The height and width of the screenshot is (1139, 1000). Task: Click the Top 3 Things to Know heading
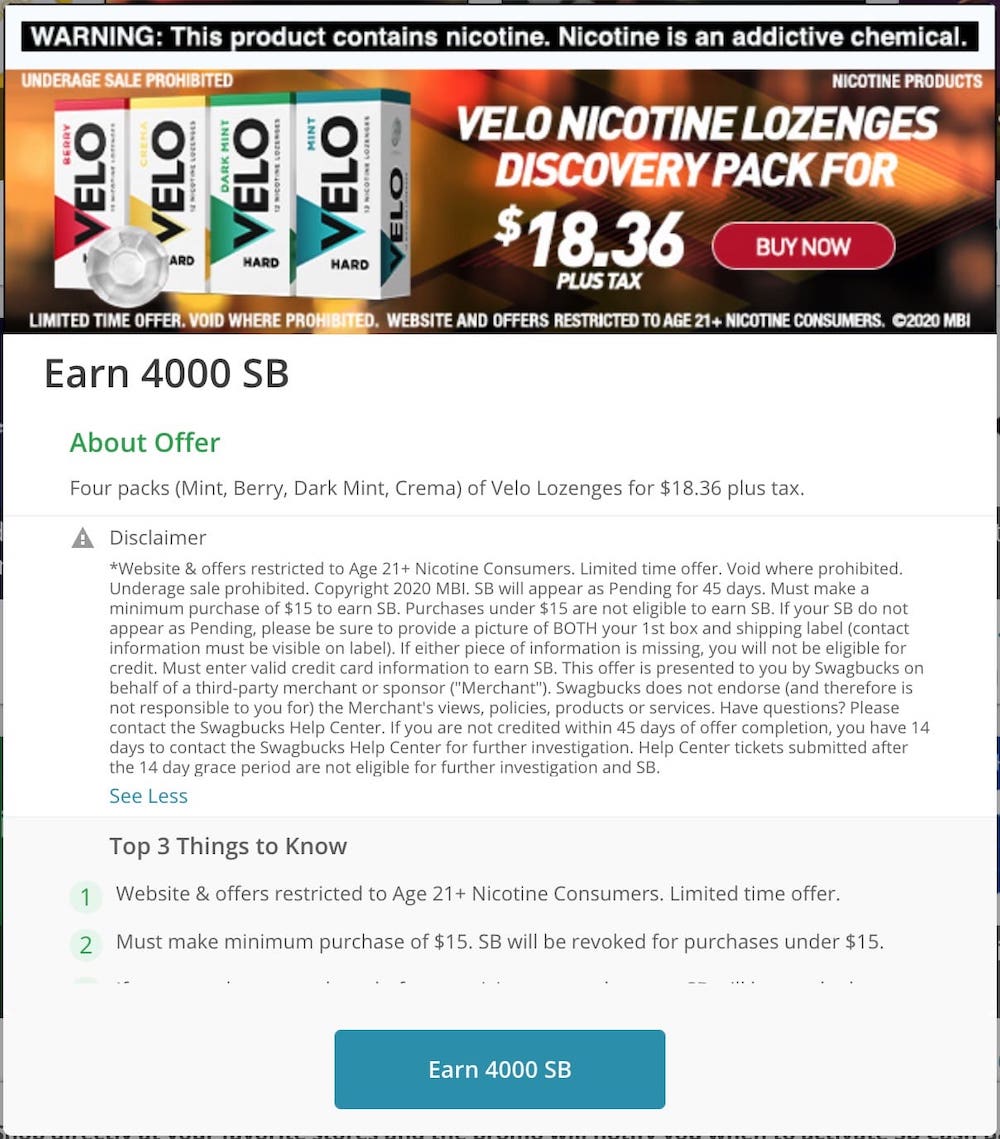228,846
